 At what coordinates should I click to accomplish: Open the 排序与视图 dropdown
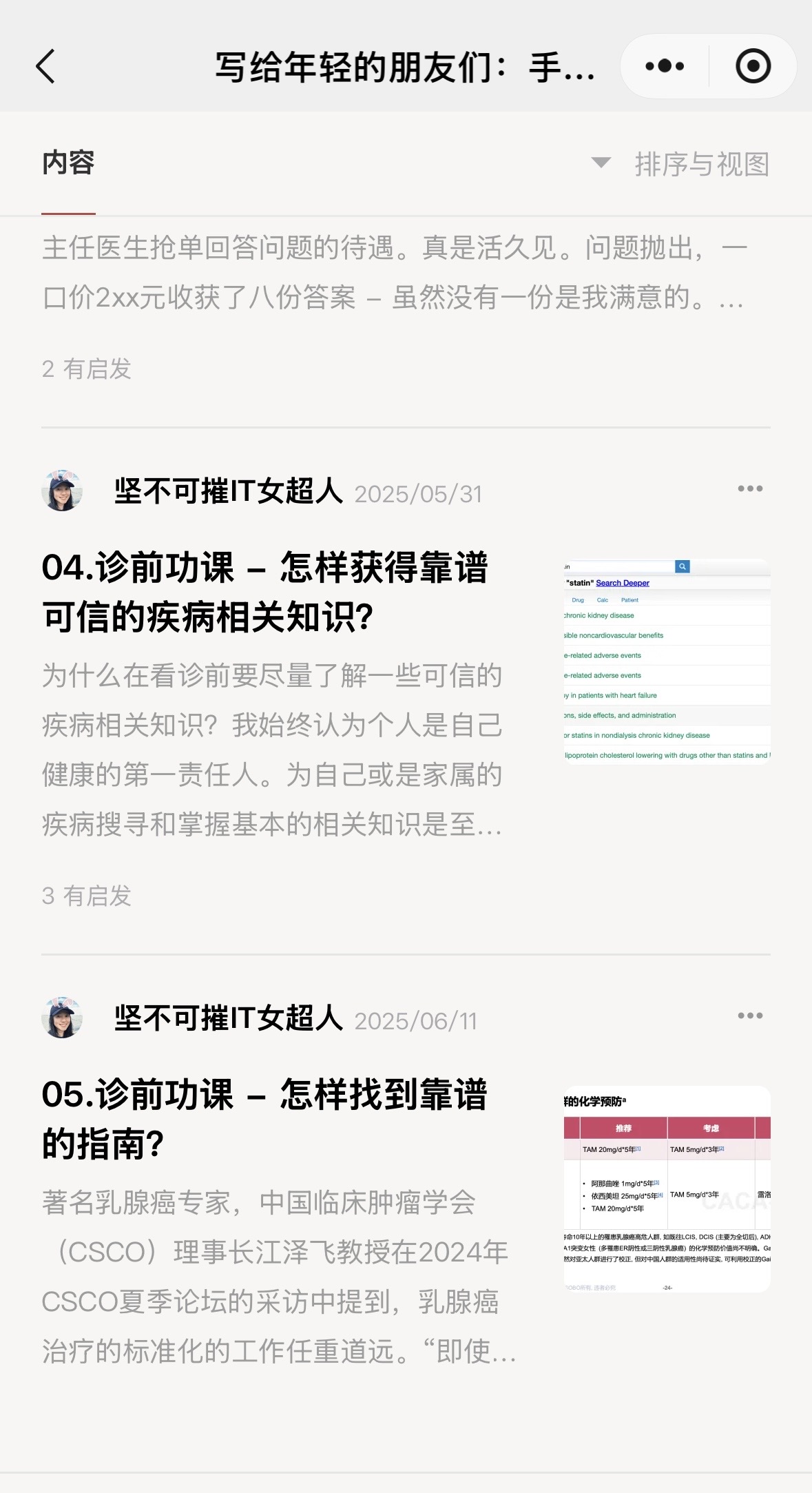tap(681, 164)
